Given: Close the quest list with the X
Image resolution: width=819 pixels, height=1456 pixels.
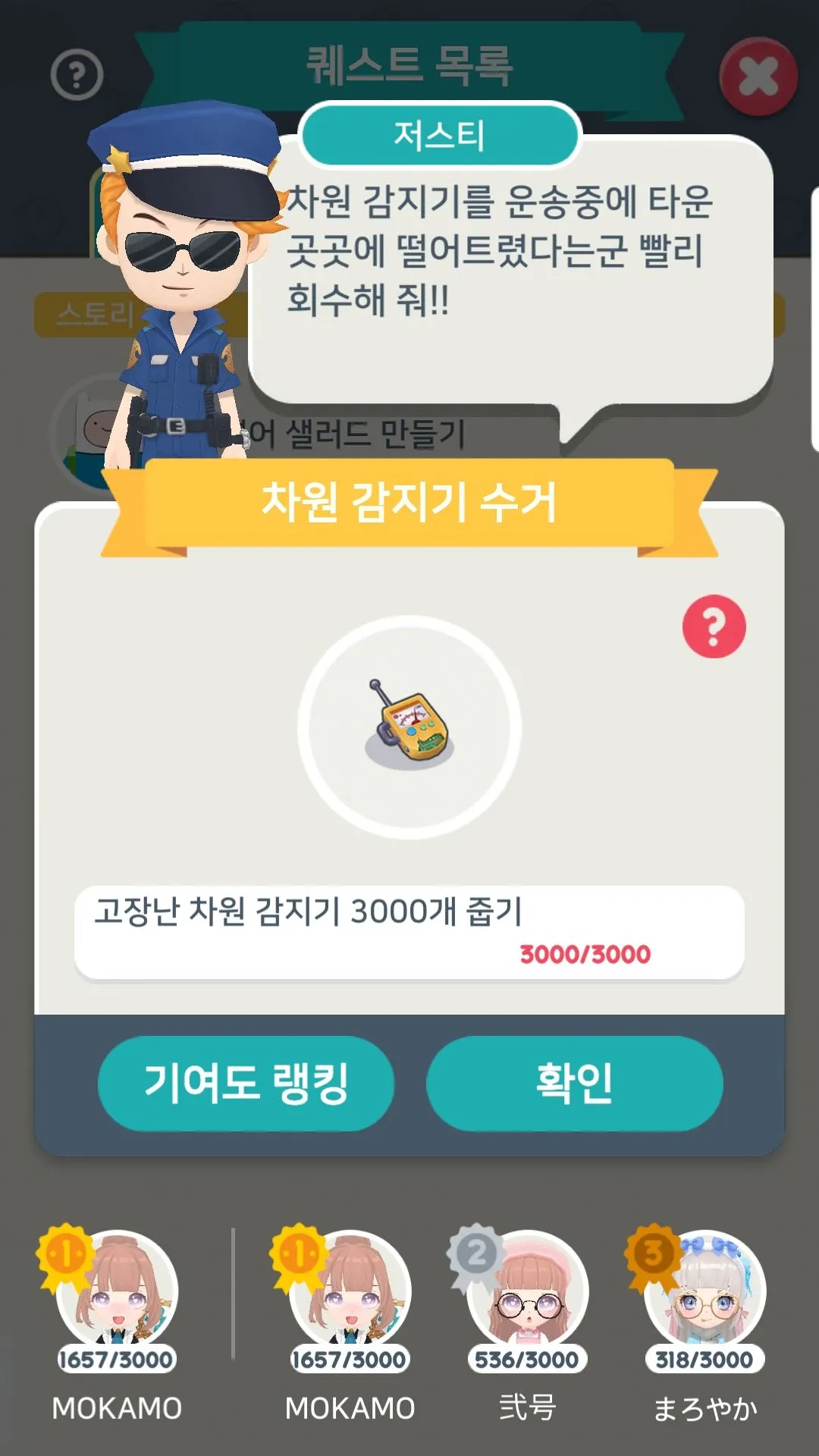Looking at the screenshot, I should 758,77.
